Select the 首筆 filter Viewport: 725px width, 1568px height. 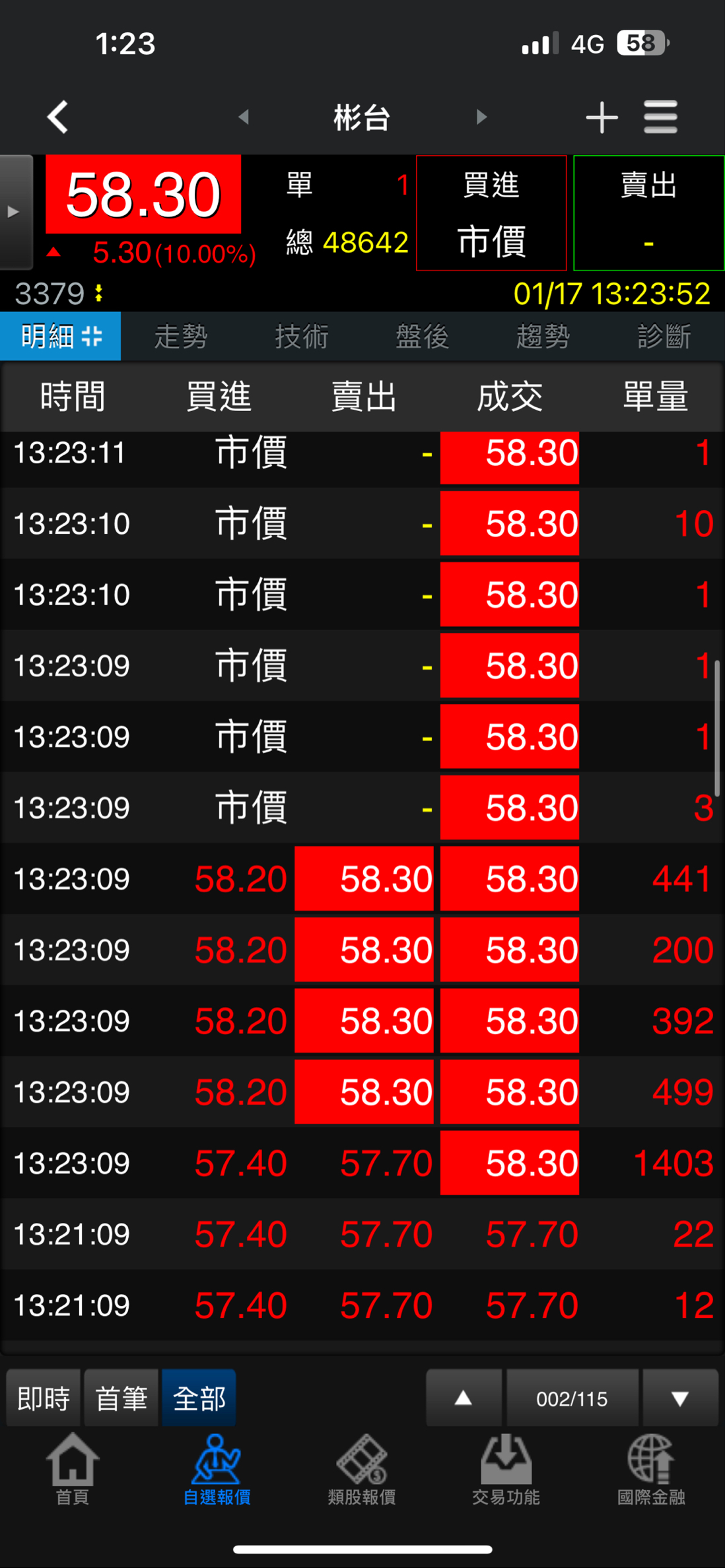pos(121,1398)
